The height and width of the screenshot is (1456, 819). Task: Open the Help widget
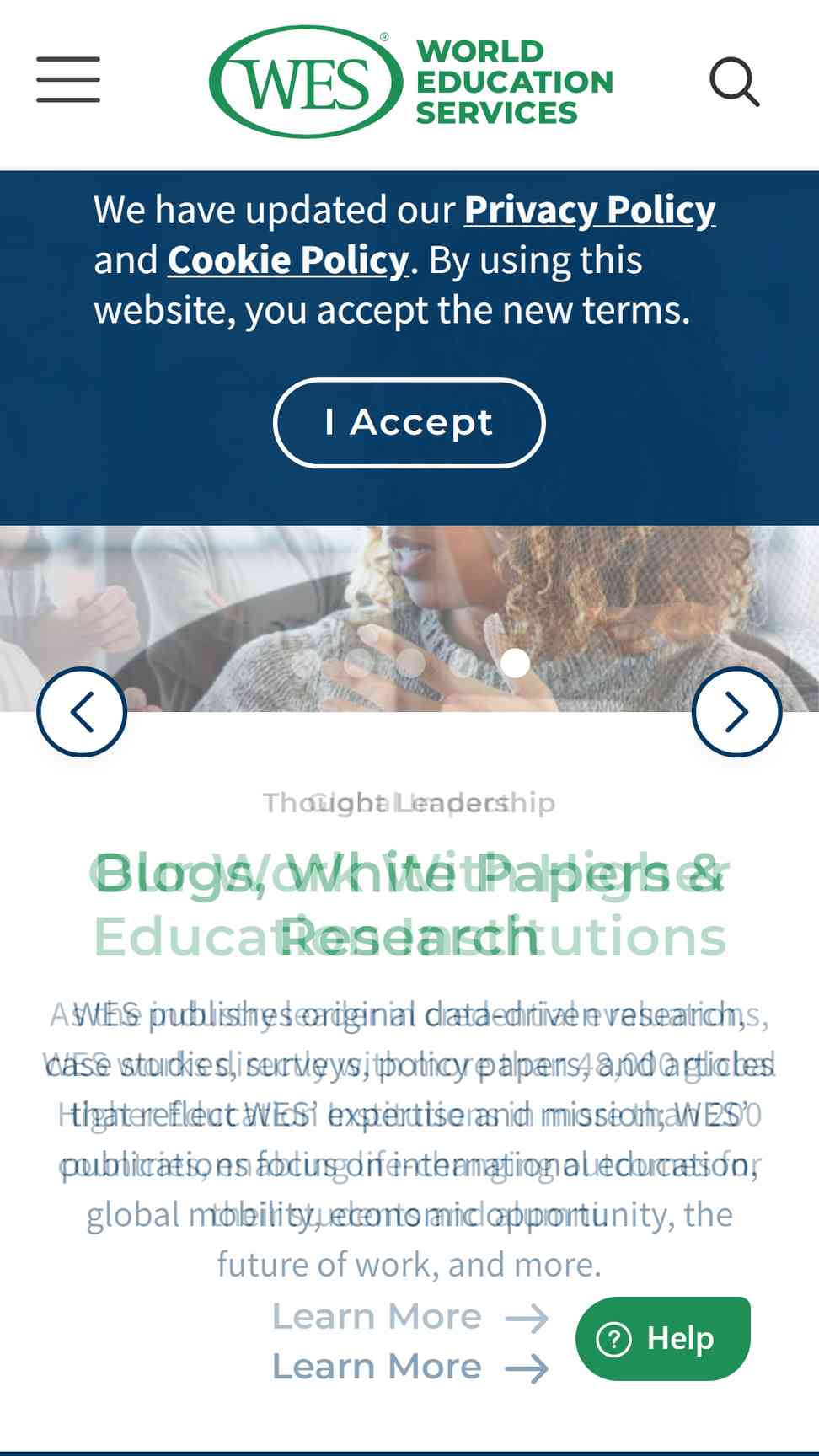[663, 1338]
